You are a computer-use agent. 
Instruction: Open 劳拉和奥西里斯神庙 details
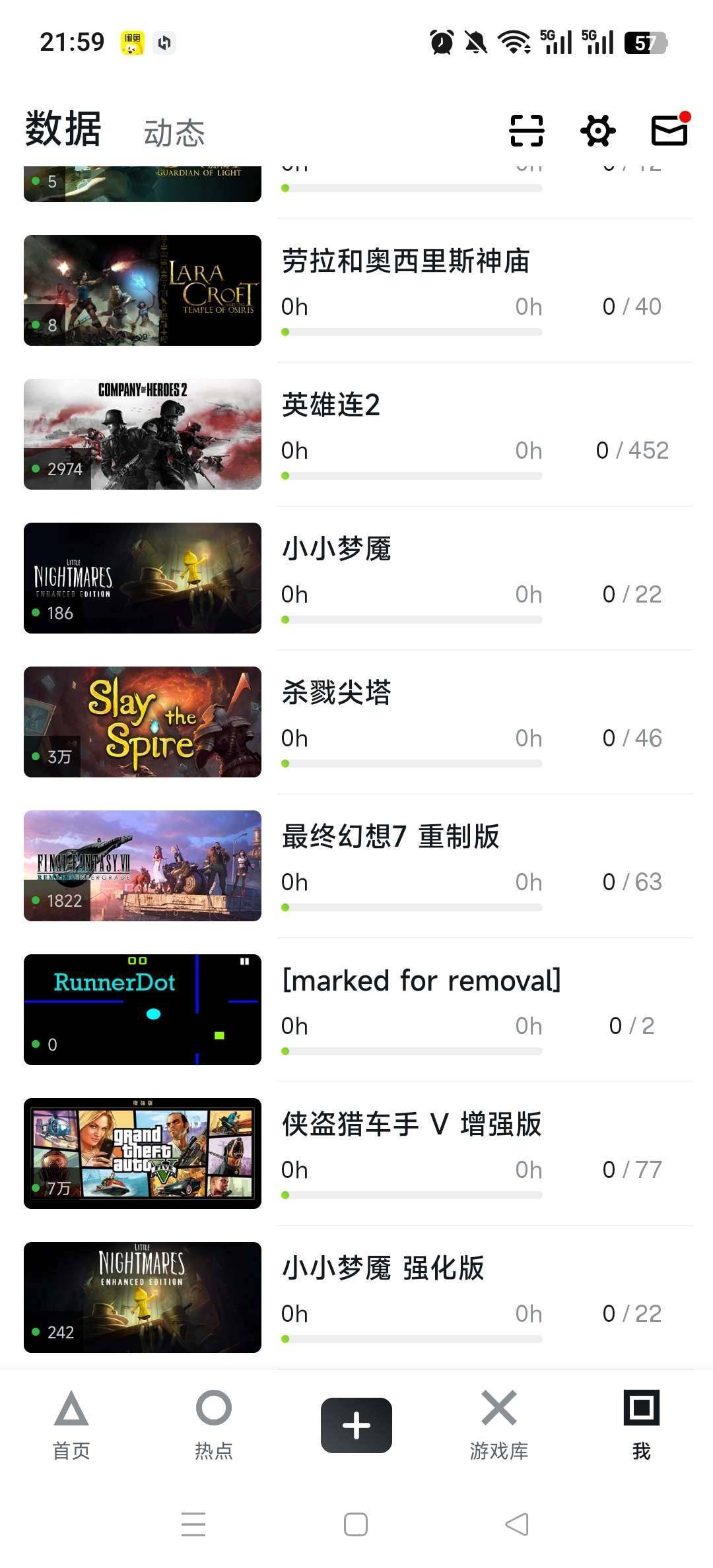click(406, 262)
